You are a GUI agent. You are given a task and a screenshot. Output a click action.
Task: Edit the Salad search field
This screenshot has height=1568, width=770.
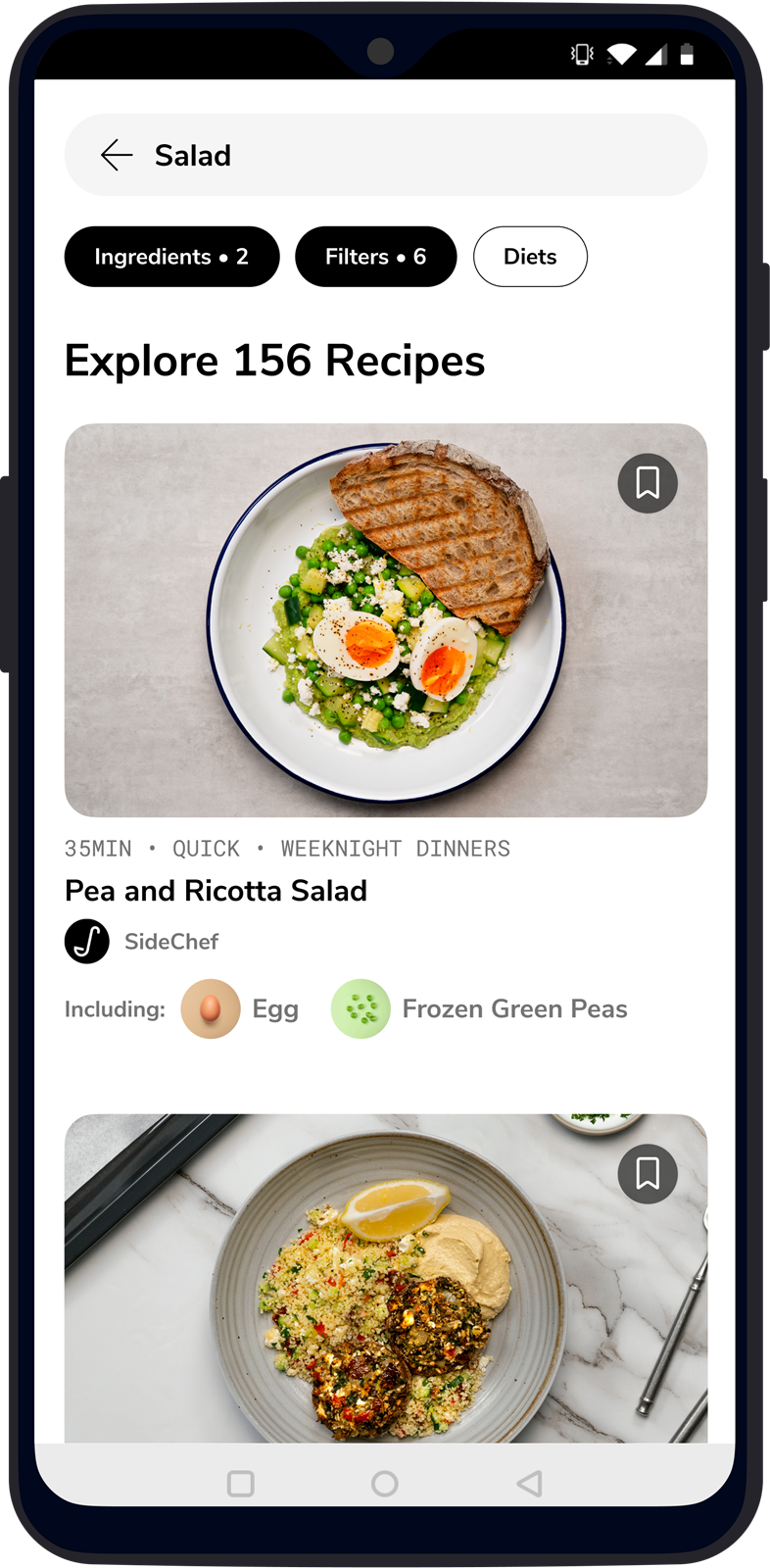point(386,155)
